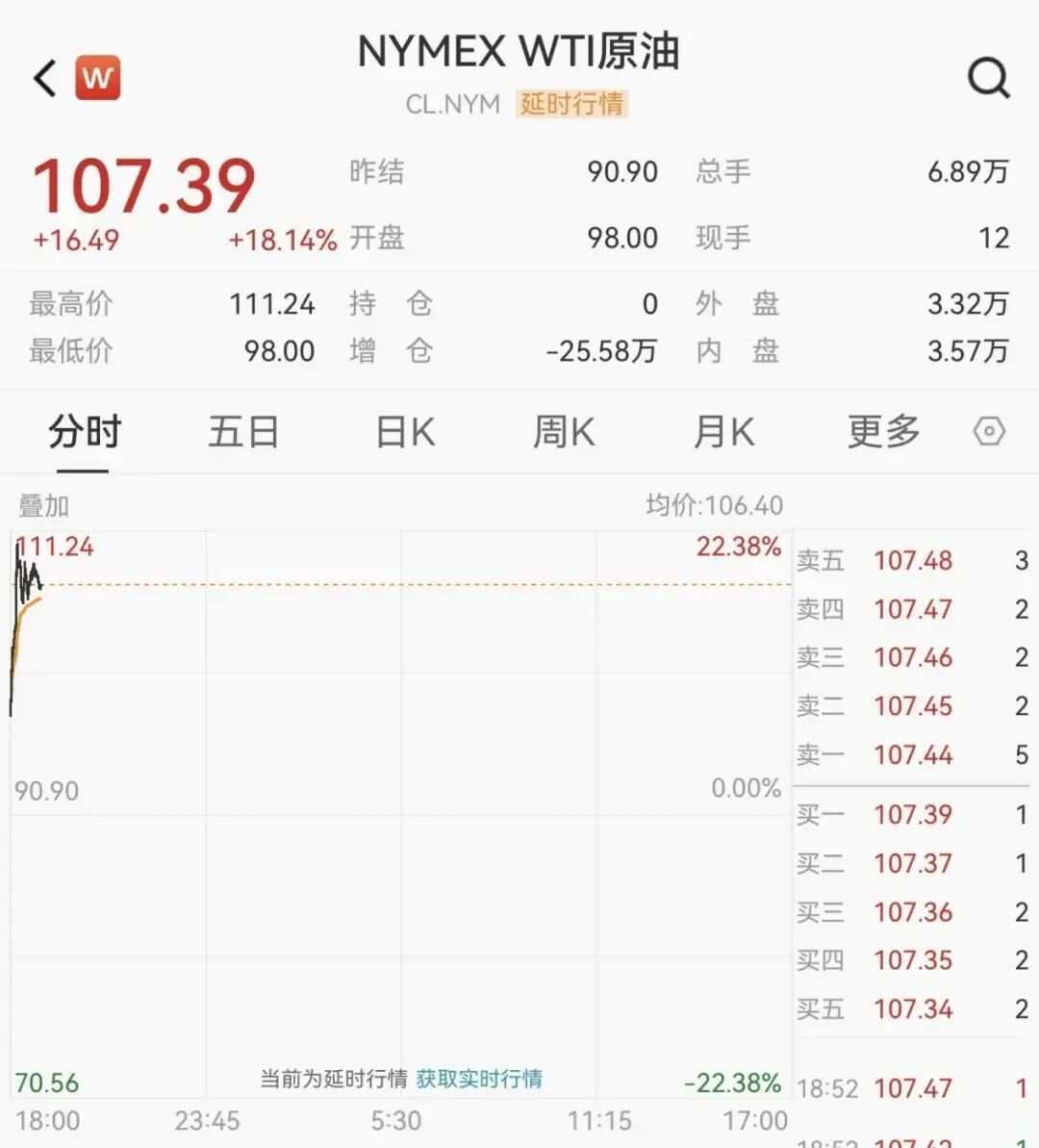The image size is (1039, 1148).
Task: Open the 更多 tab
Action: (x=884, y=432)
